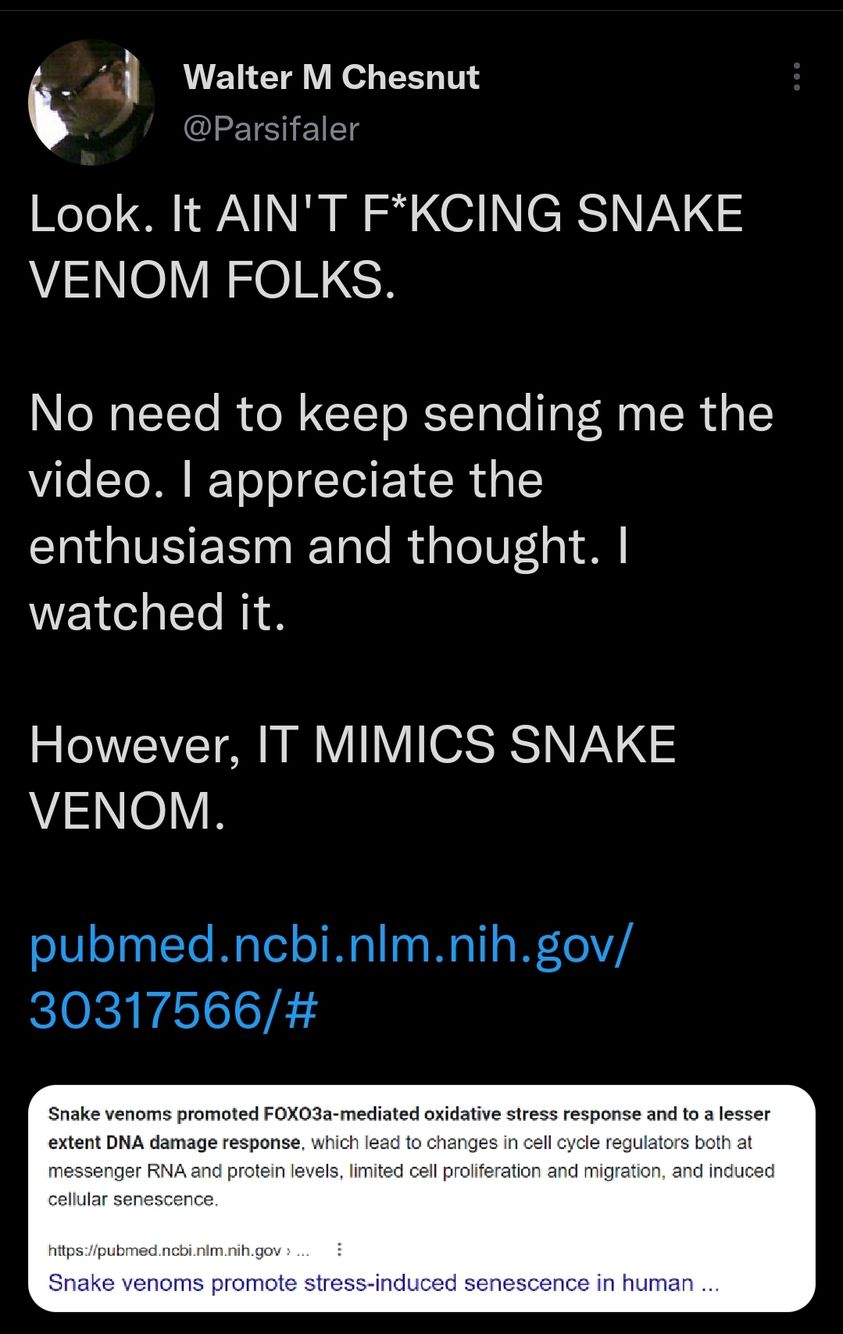Open the tweet's three-dot overflow menu
This screenshot has height=1334, width=843.
pos(796,77)
